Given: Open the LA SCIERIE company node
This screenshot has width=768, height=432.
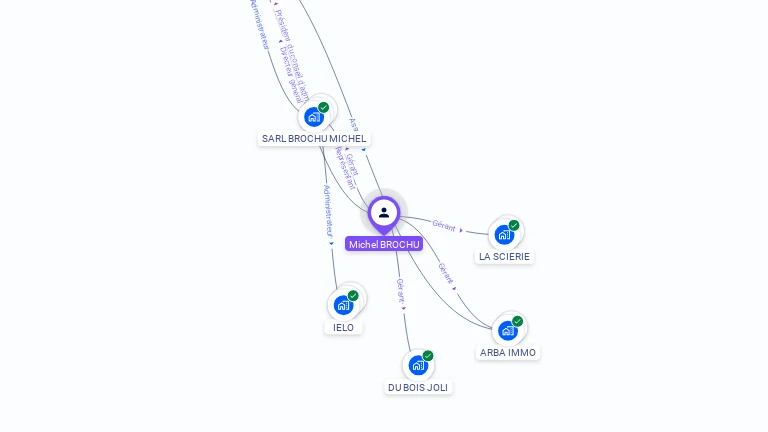Looking at the screenshot, I should coord(505,234).
